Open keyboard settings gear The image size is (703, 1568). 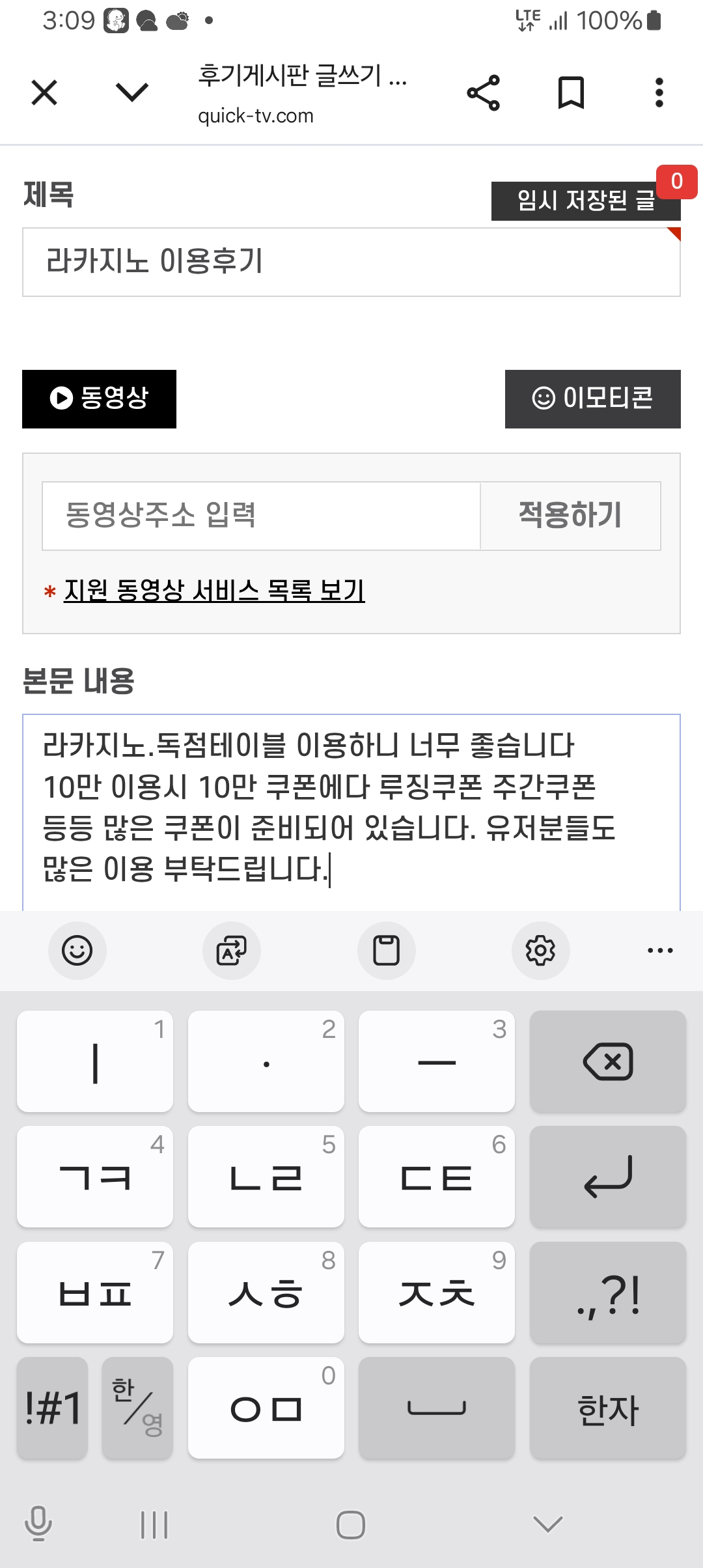coord(540,951)
